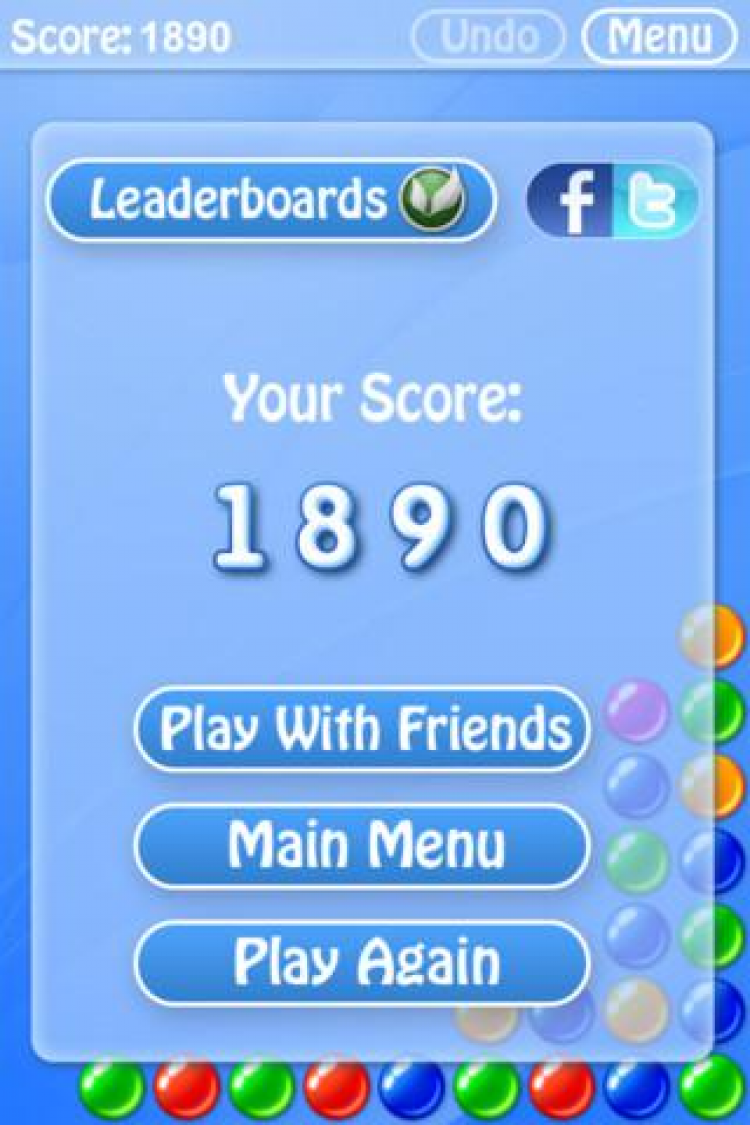
Task: Share score on Twitter
Action: tap(655, 201)
